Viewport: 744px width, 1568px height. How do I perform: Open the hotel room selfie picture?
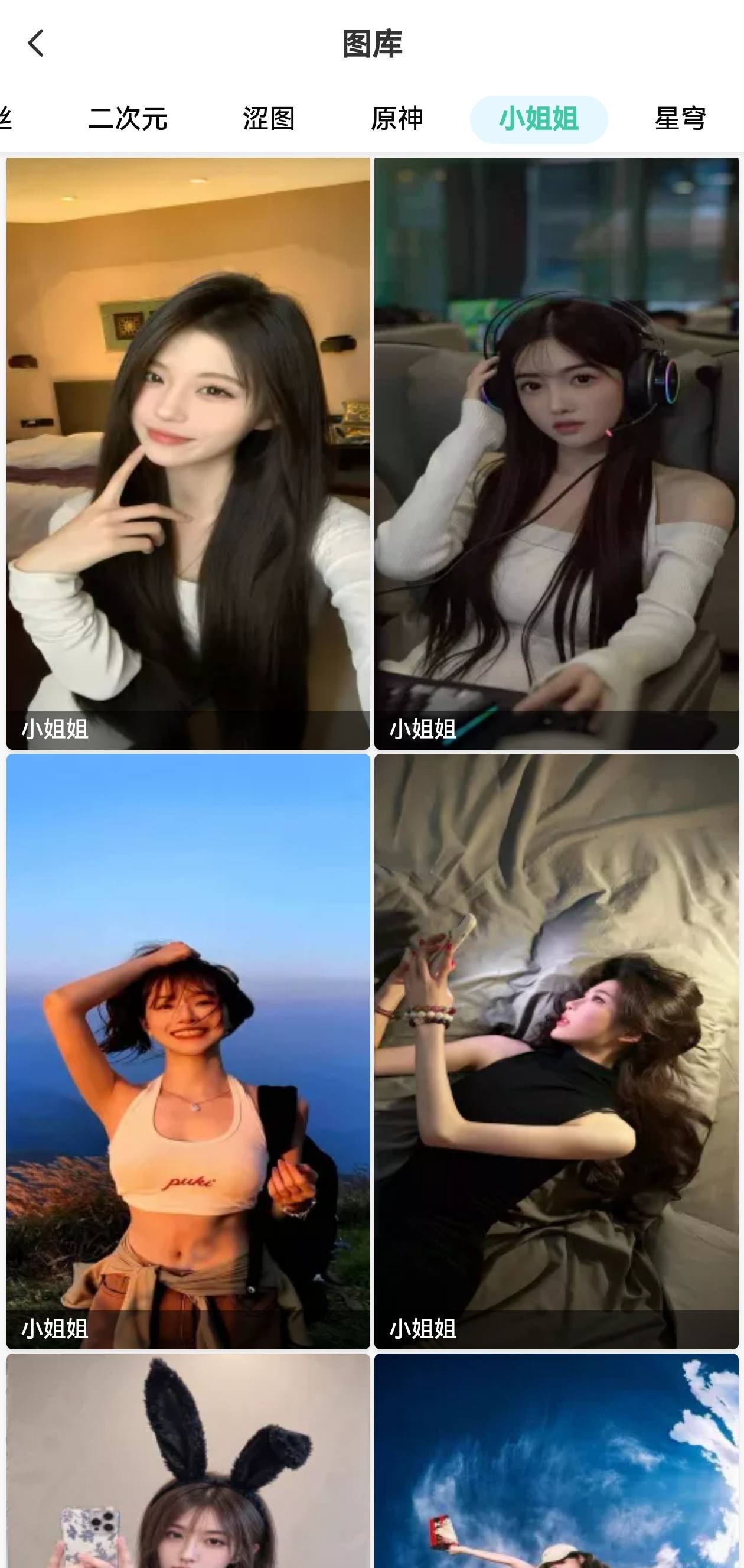tap(188, 454)
